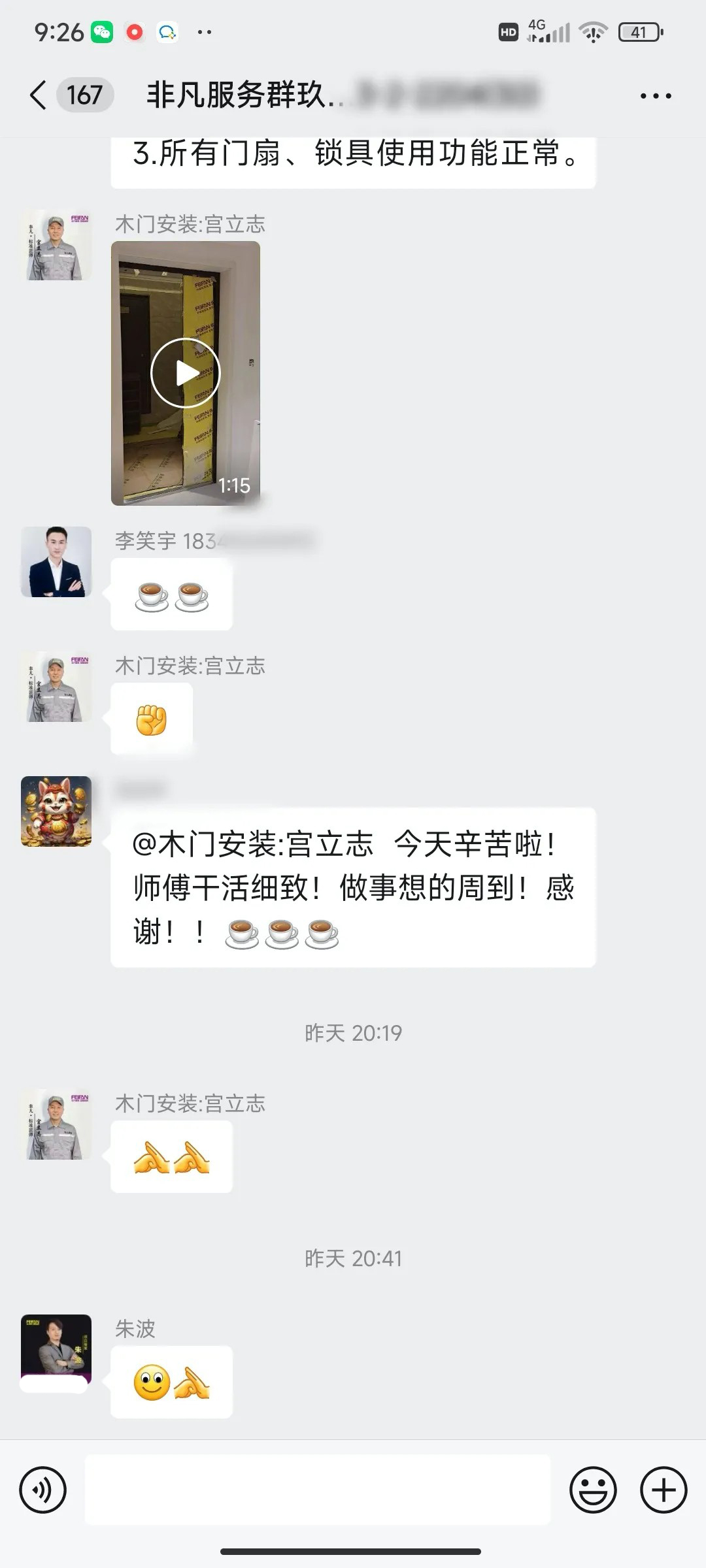Switch to voice message input
This screenshot has width=706, height=1568.
[43, 1490]
